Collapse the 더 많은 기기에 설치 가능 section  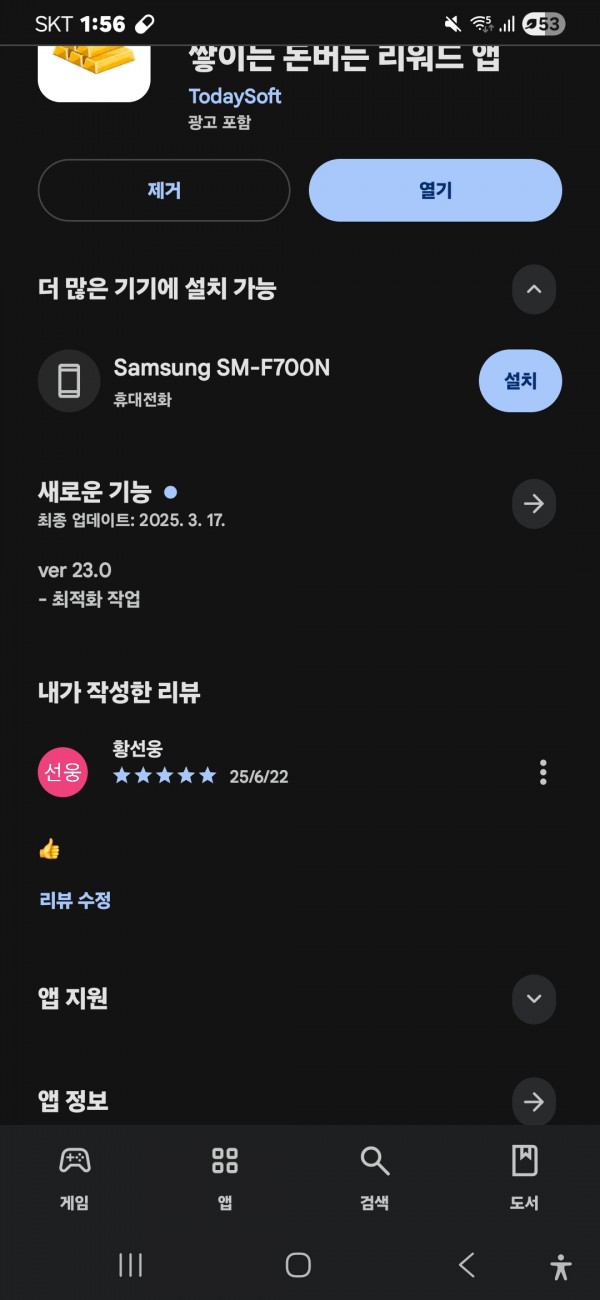coord(533,290)
